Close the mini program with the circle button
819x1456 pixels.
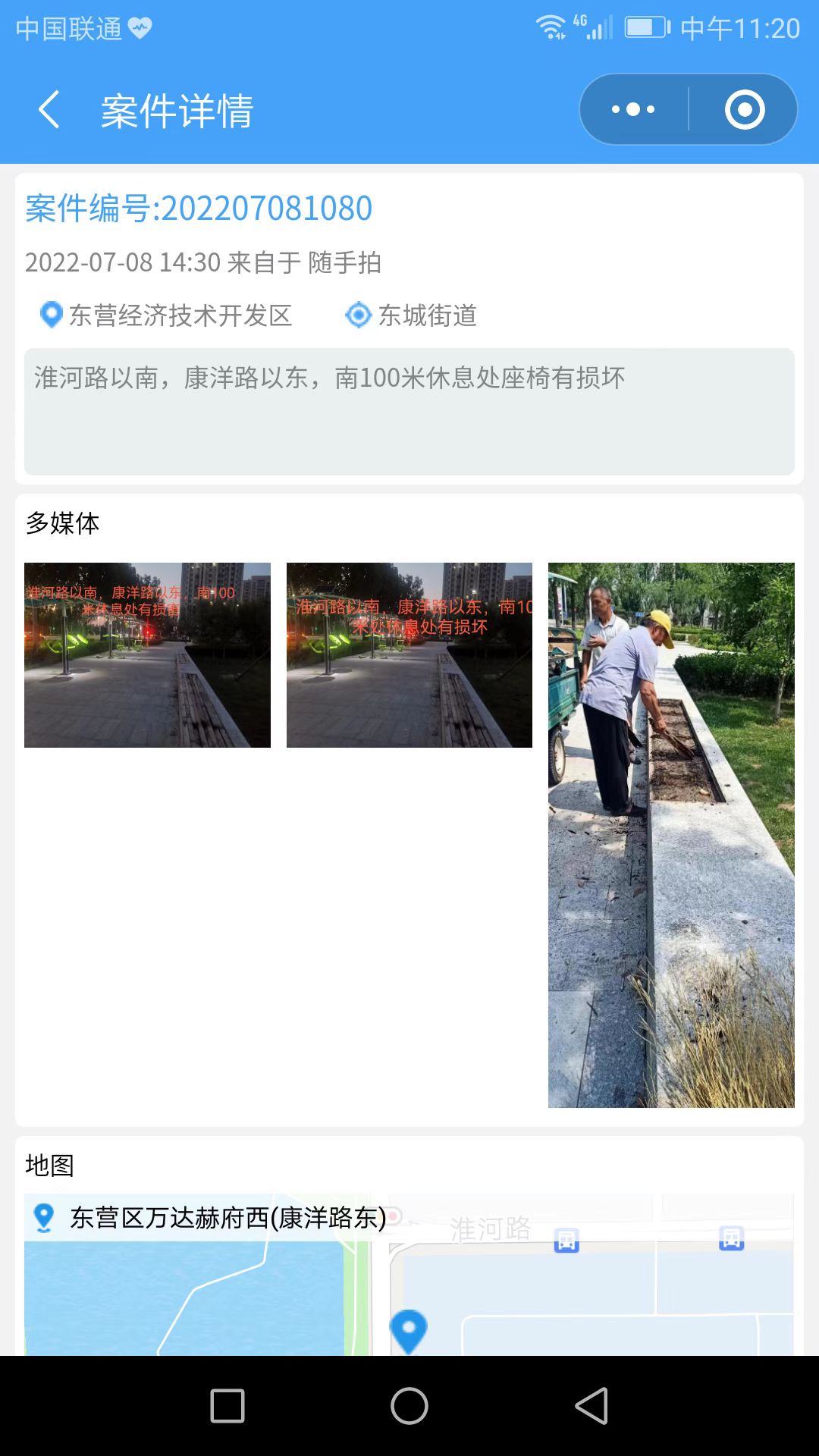coord(745,110)
